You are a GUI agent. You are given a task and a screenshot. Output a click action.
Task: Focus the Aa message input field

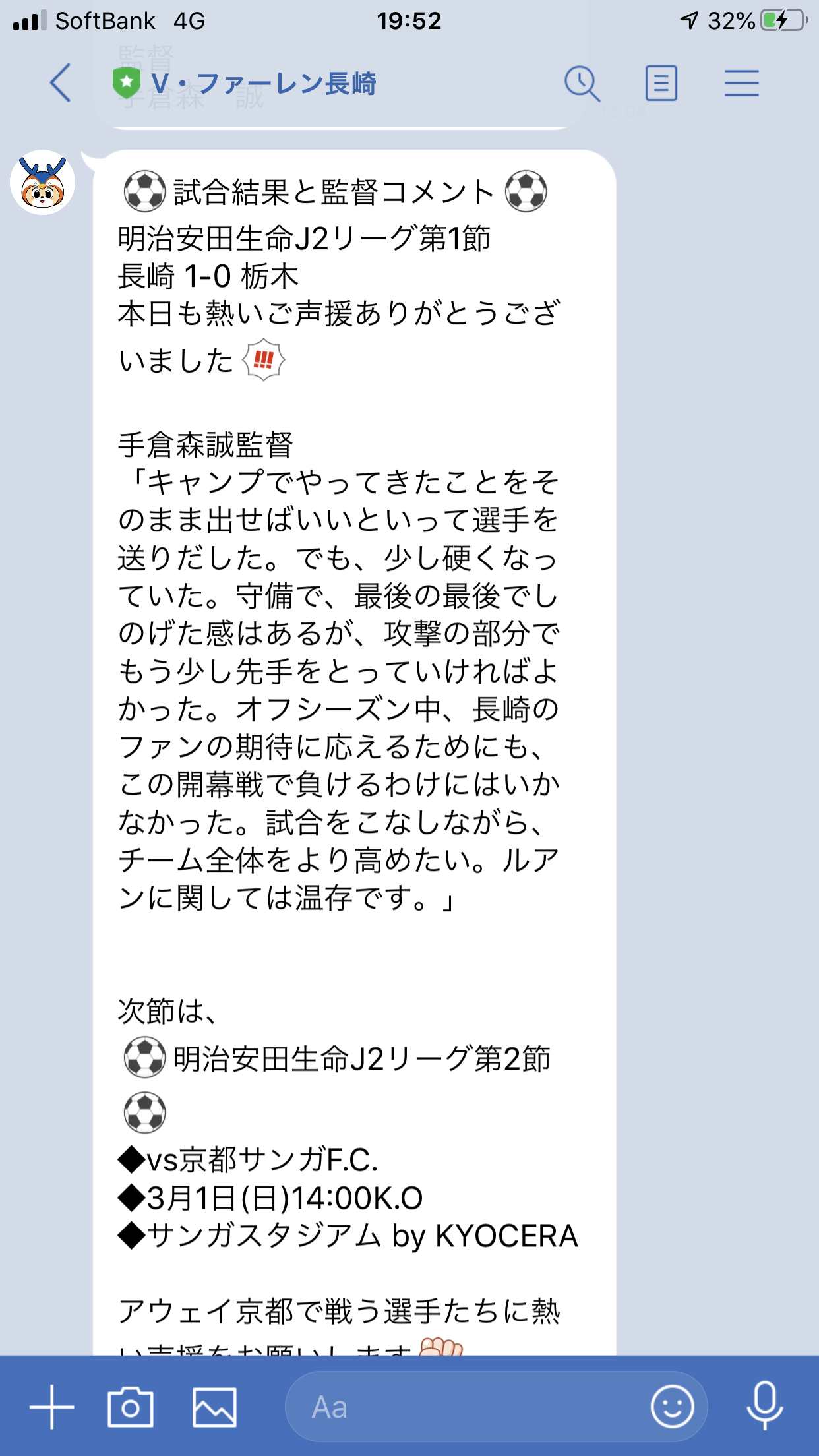(462, 1407)
